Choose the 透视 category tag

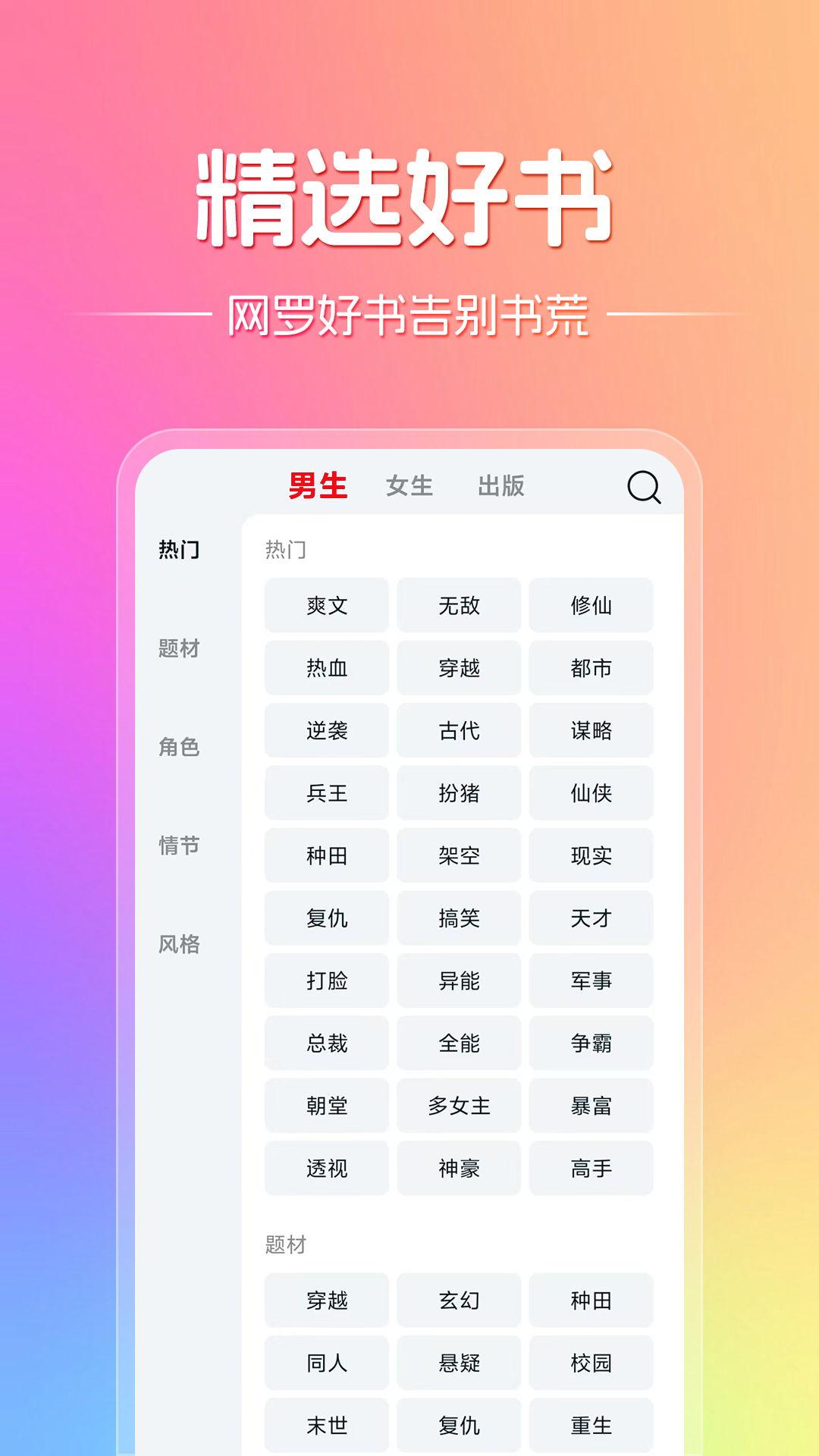326,1168
